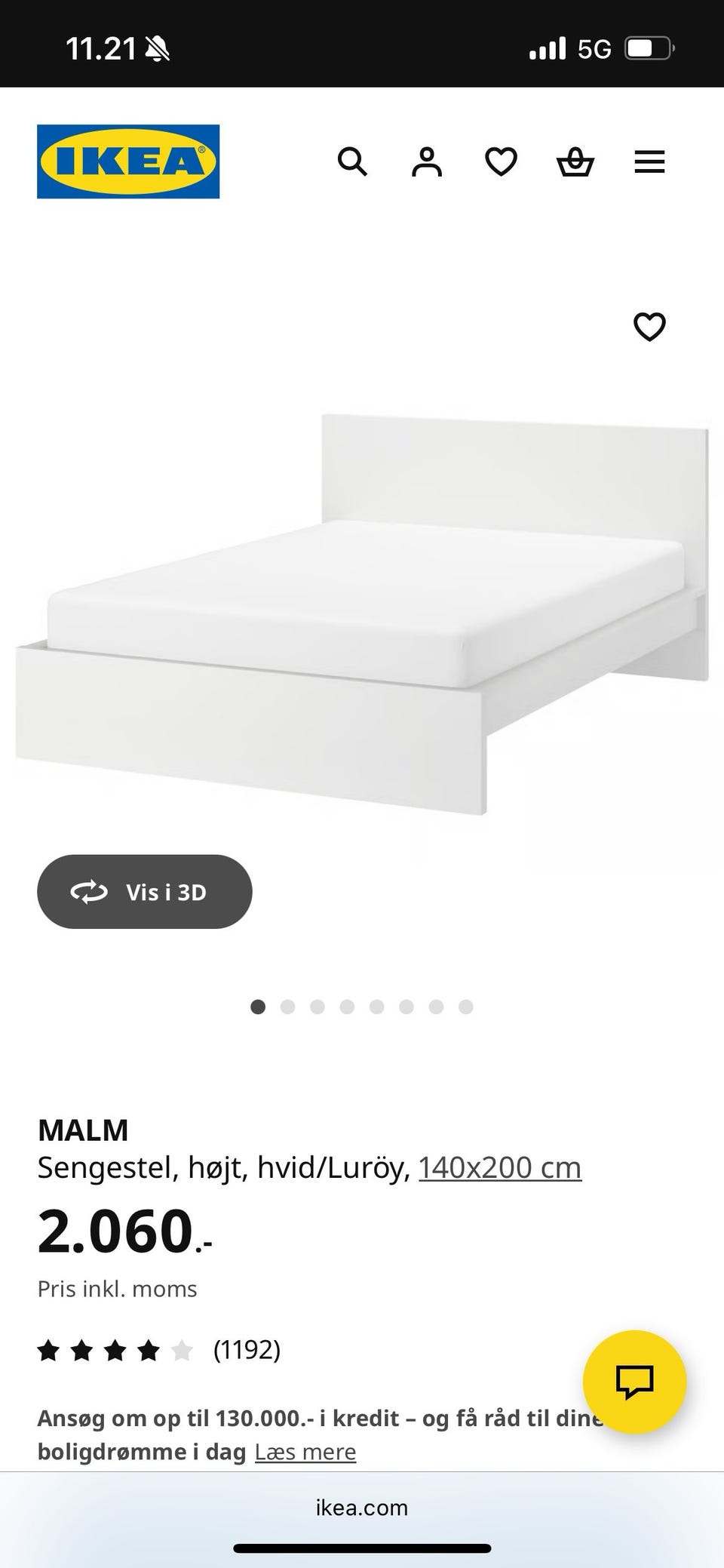Open reviews by clicking (1192)
The width and height of the screenshot is (724, 1568).
point(247,1350)
